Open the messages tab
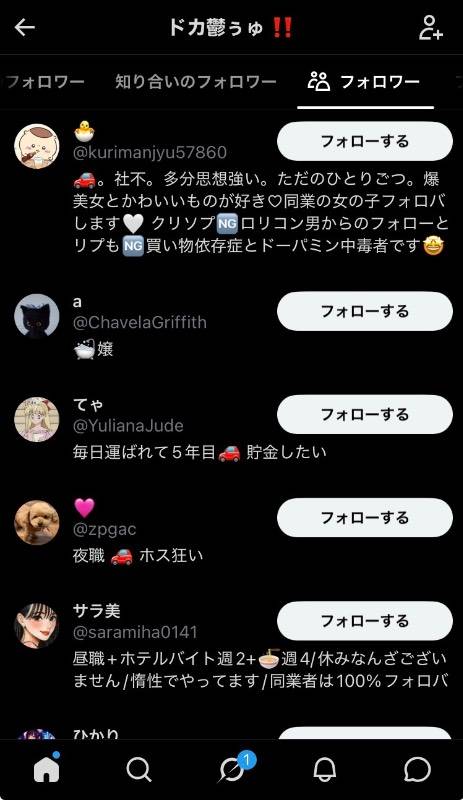 point(417,769)
